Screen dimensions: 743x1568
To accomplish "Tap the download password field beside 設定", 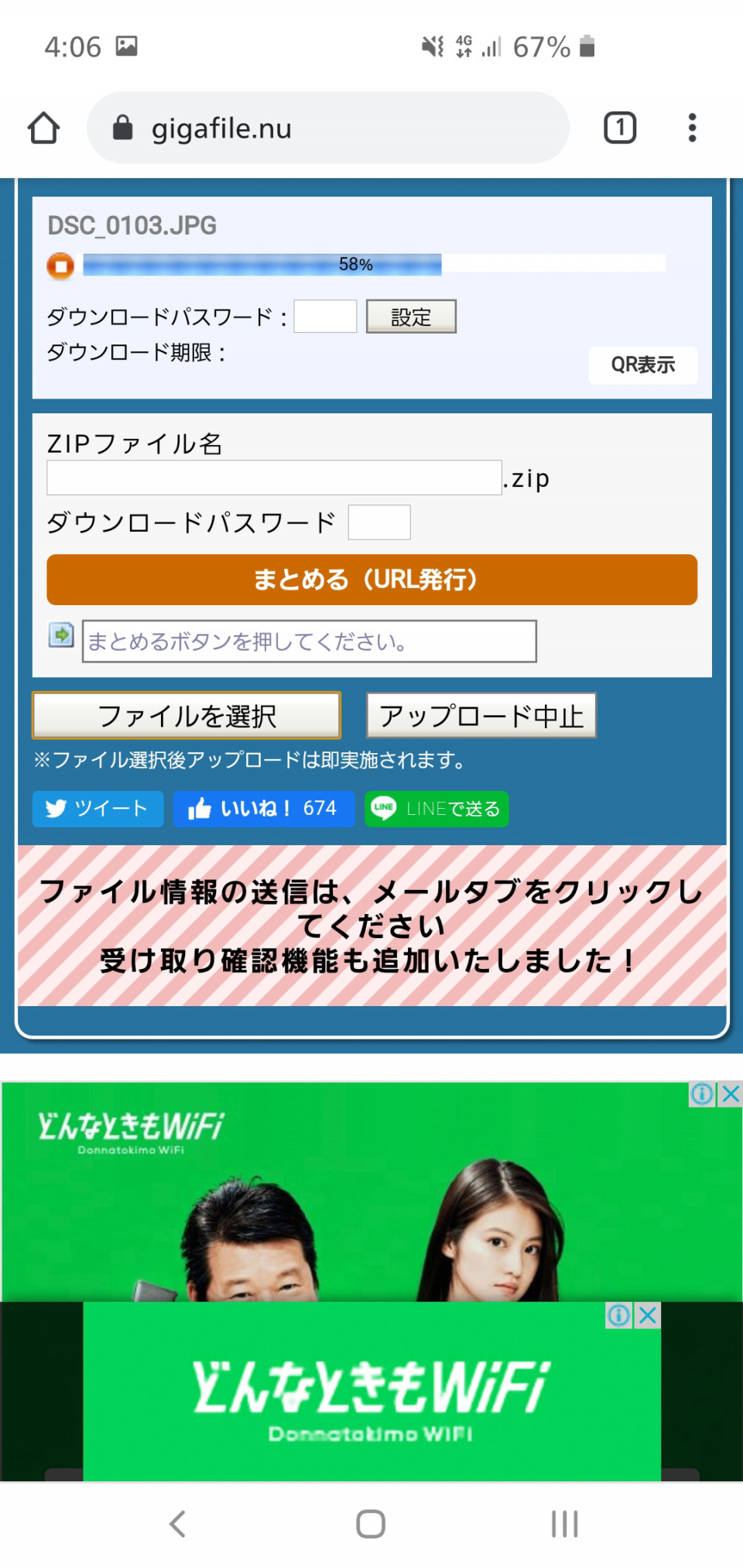I will [325, 317].
